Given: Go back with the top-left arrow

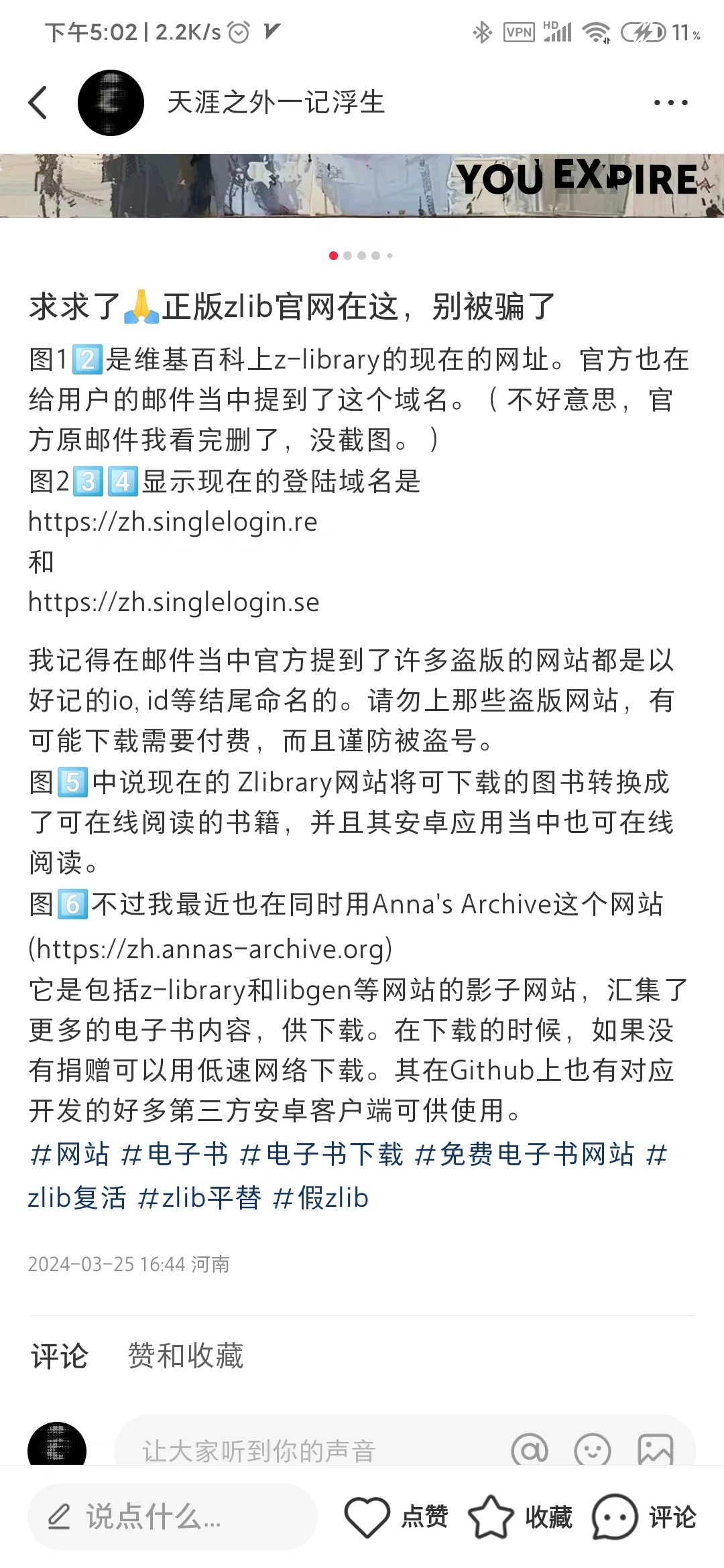Looking at the screenshot, I should click(x=38, y=103).
